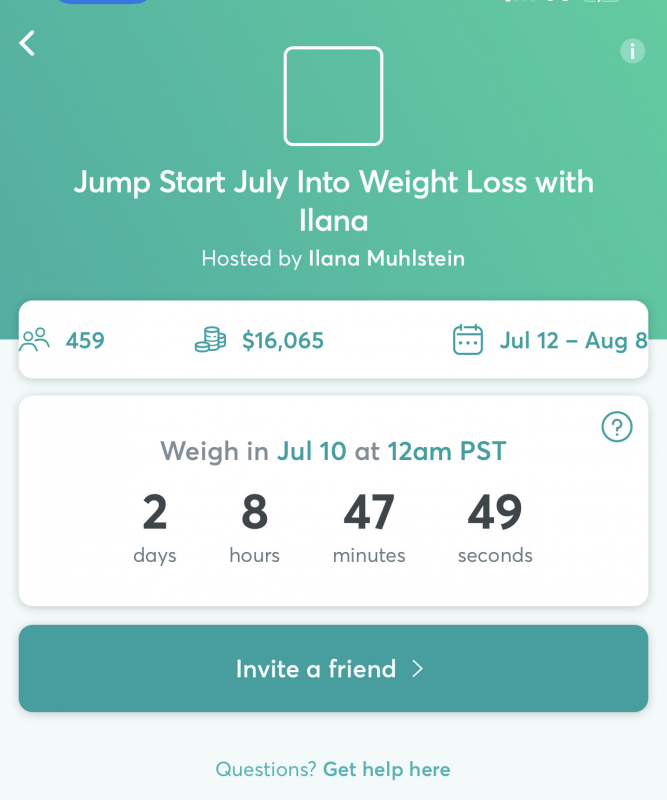Tap Invite a friend button
Screen dimensions: 667x800
click(333, 669)
